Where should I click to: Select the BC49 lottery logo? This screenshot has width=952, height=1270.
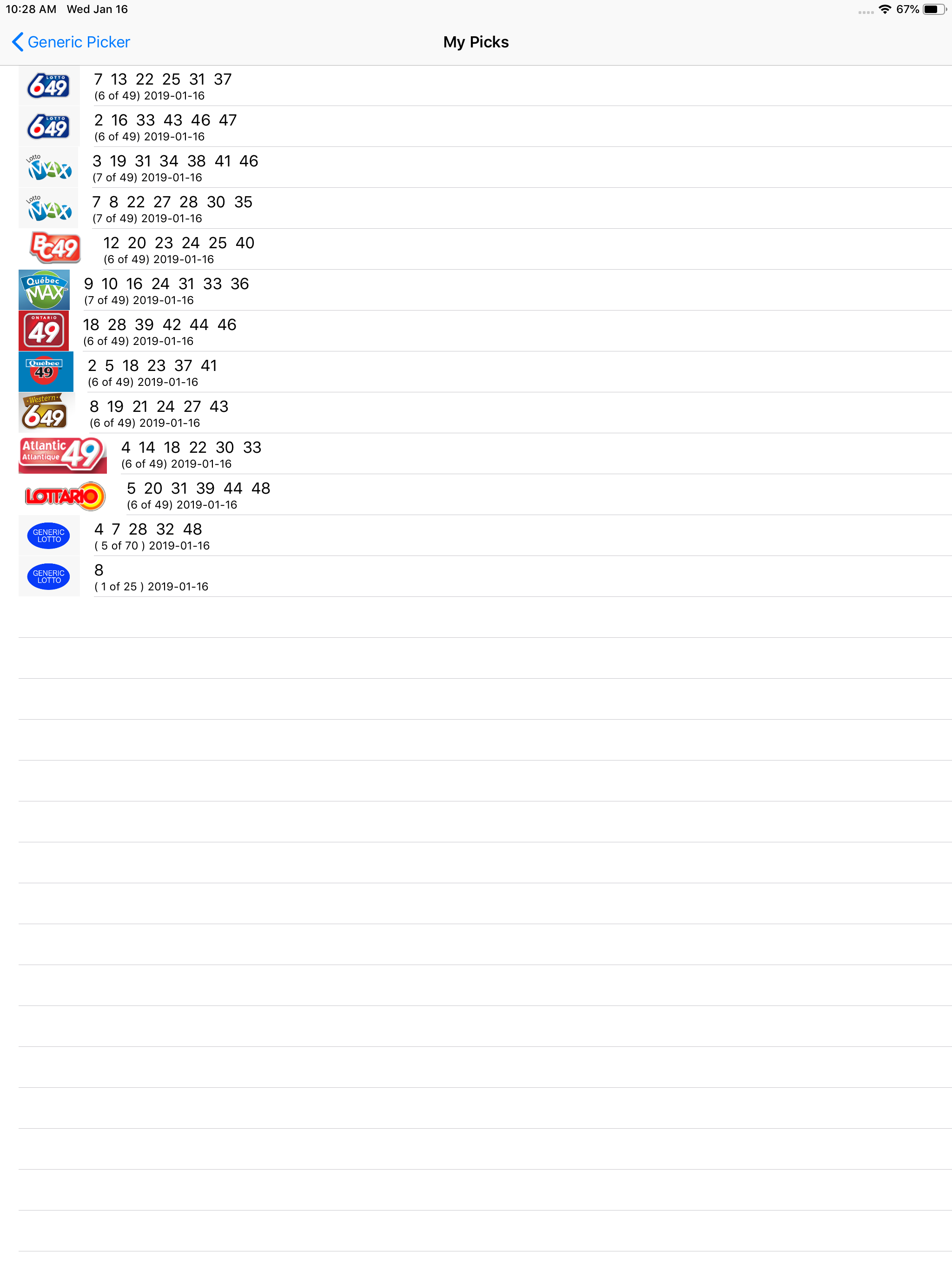[x=53, y=248]
